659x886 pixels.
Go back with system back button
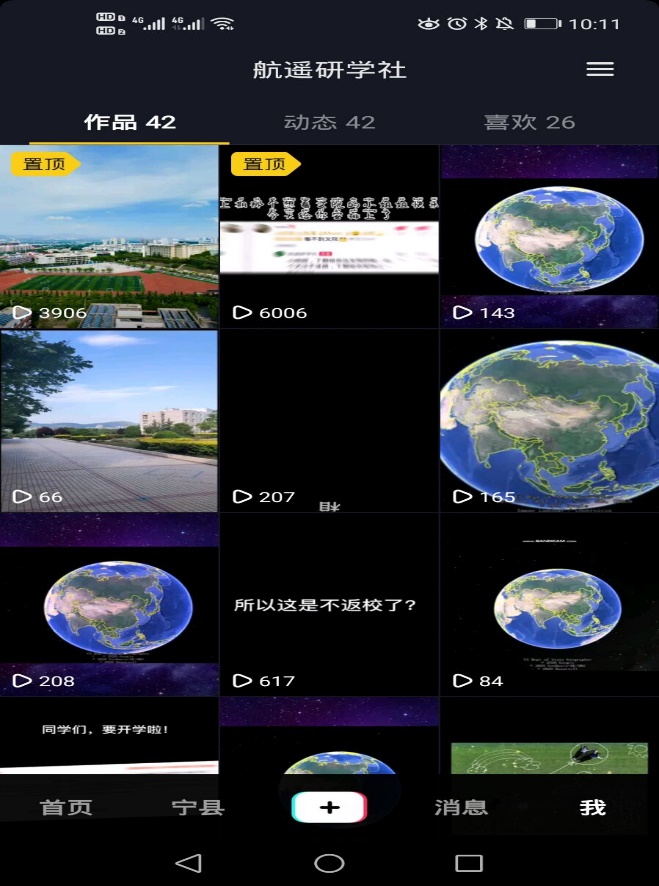[188, 863]
